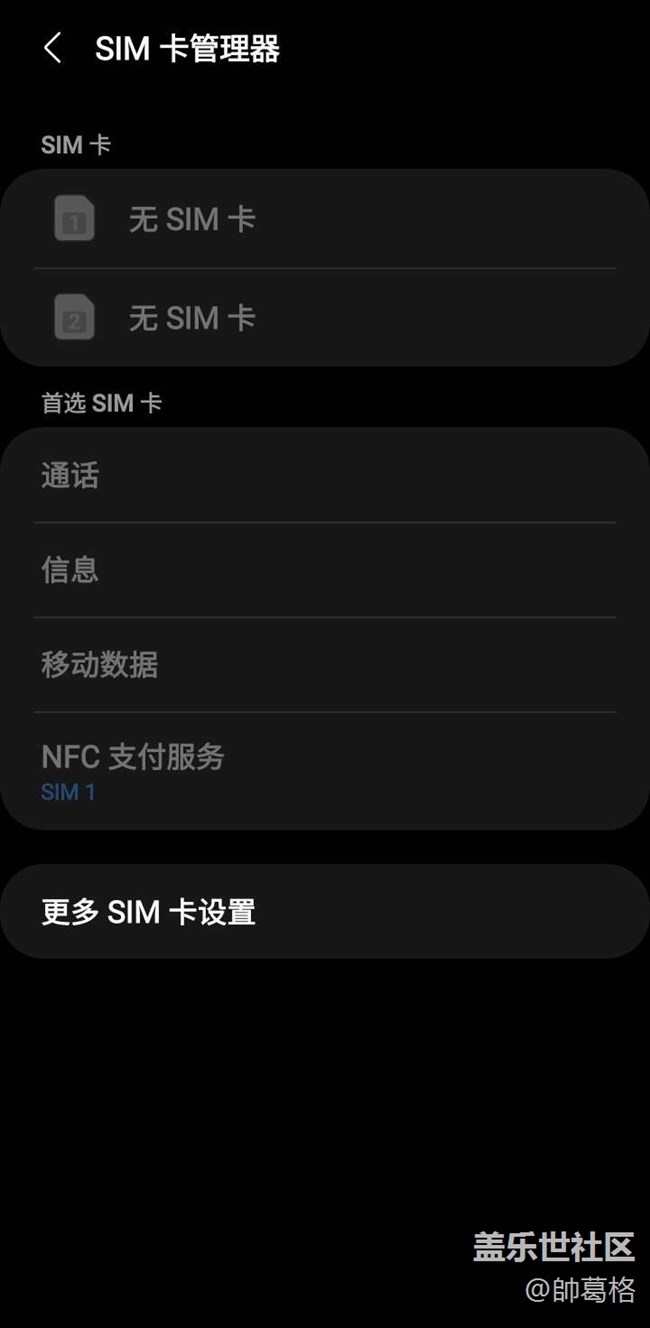Image resolution: width=650 pixels, height=1328 pixels.
Task: Open 更多 SIM 卡设置
Action: (x=324, y=912)
